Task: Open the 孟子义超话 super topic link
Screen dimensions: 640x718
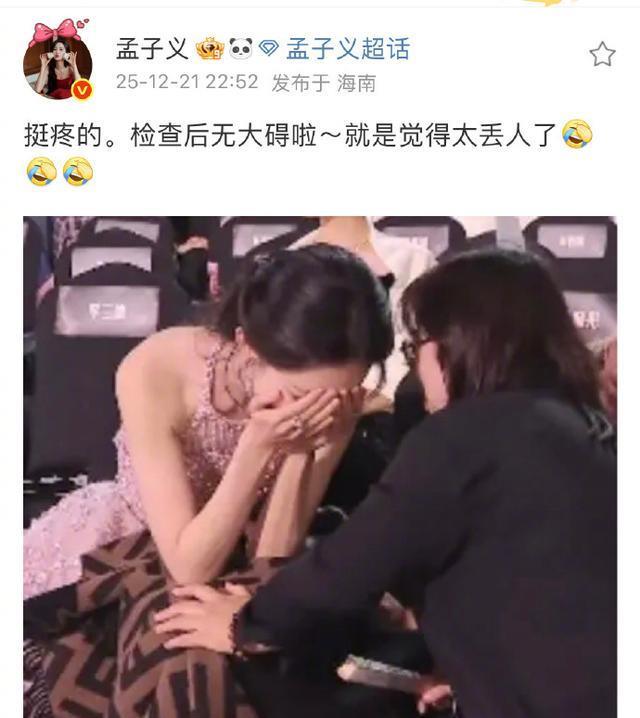Action: click(x=348, y=49)
